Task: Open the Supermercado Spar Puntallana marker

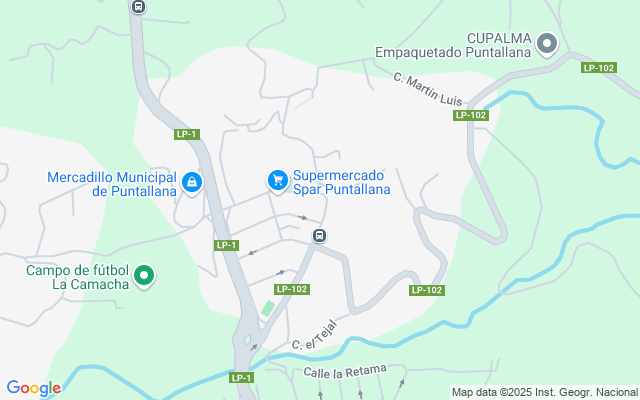Action: [x=278, y=182]
